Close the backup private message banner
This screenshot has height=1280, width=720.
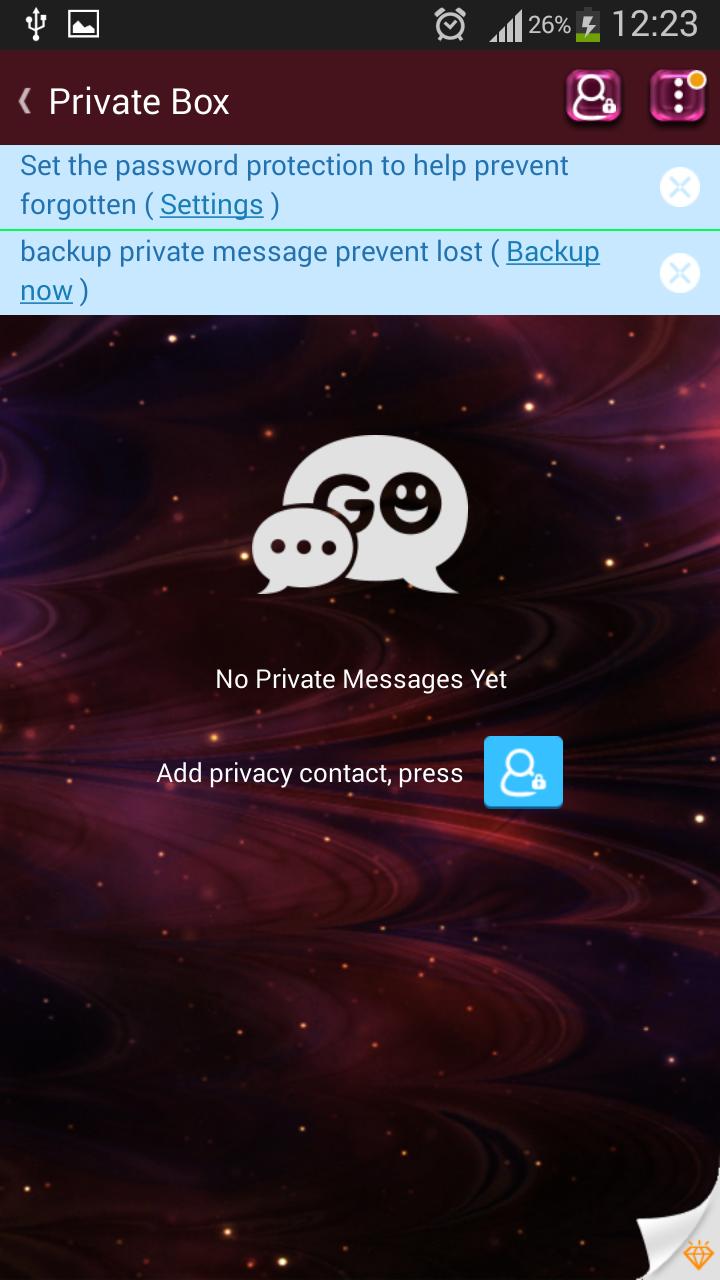click(680, 273)
